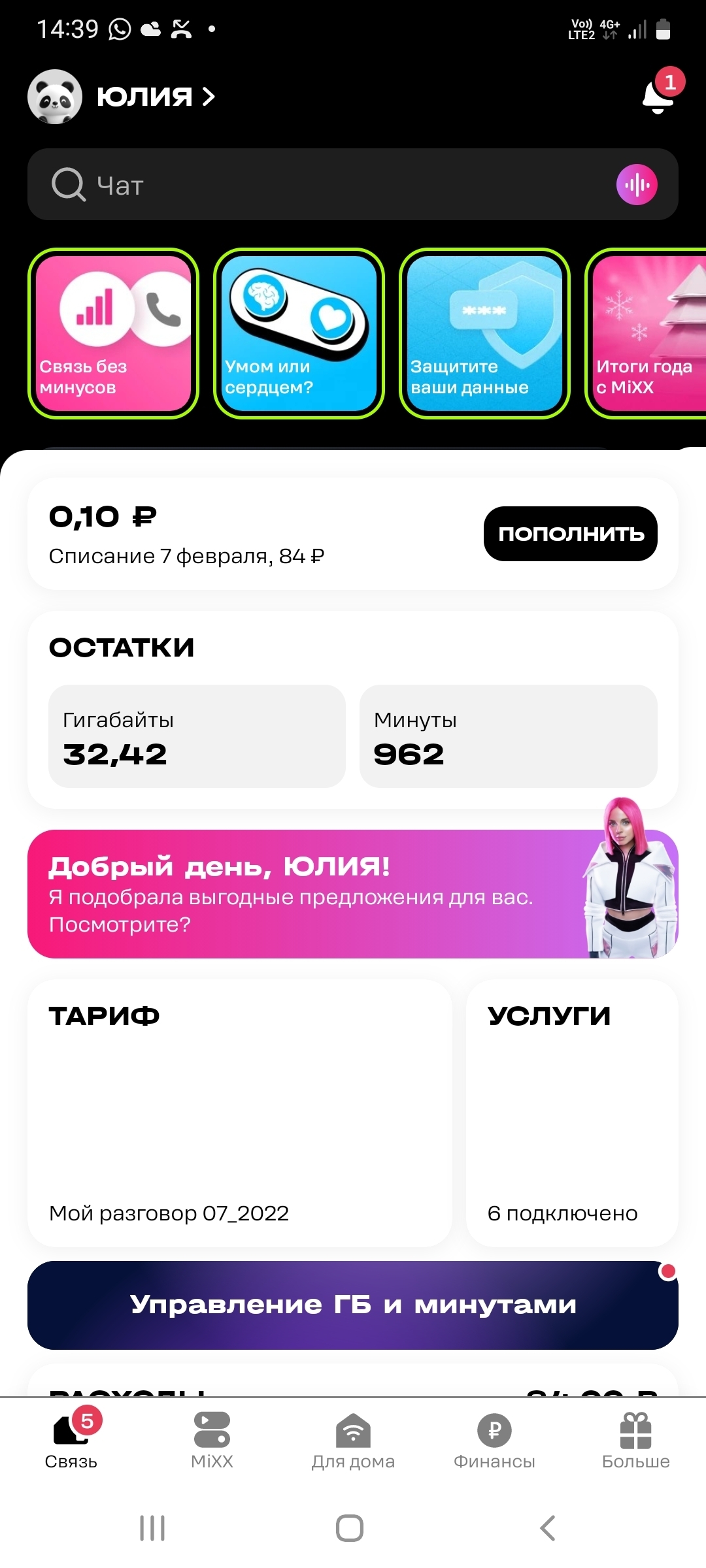The width and height of the screenshot is (706, 1568).
Task: Open the Тариф card
Action: click(239, 1113)
